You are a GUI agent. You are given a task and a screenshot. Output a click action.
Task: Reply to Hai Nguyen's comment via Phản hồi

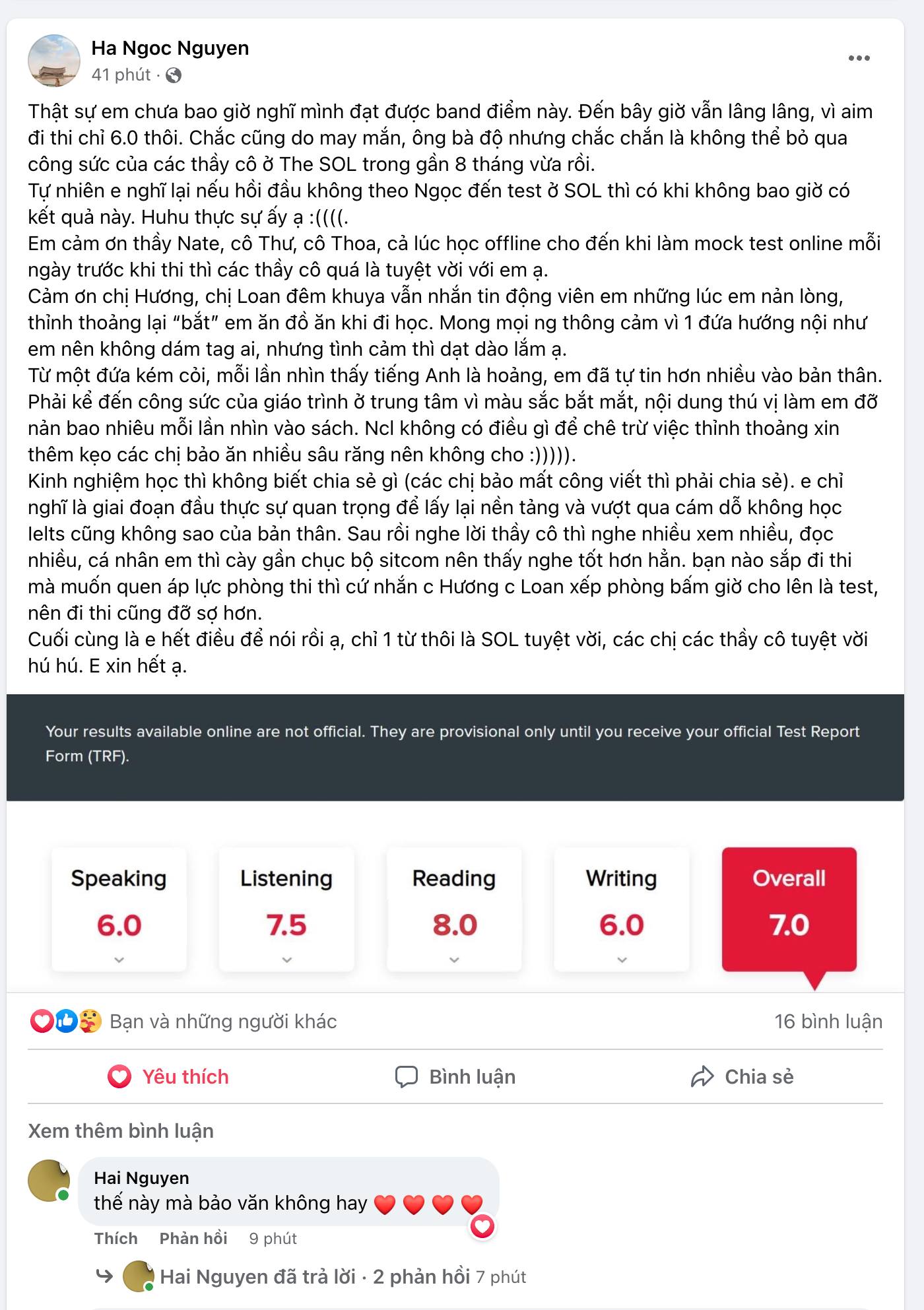pyautogui.click(x=193, y=1238)
